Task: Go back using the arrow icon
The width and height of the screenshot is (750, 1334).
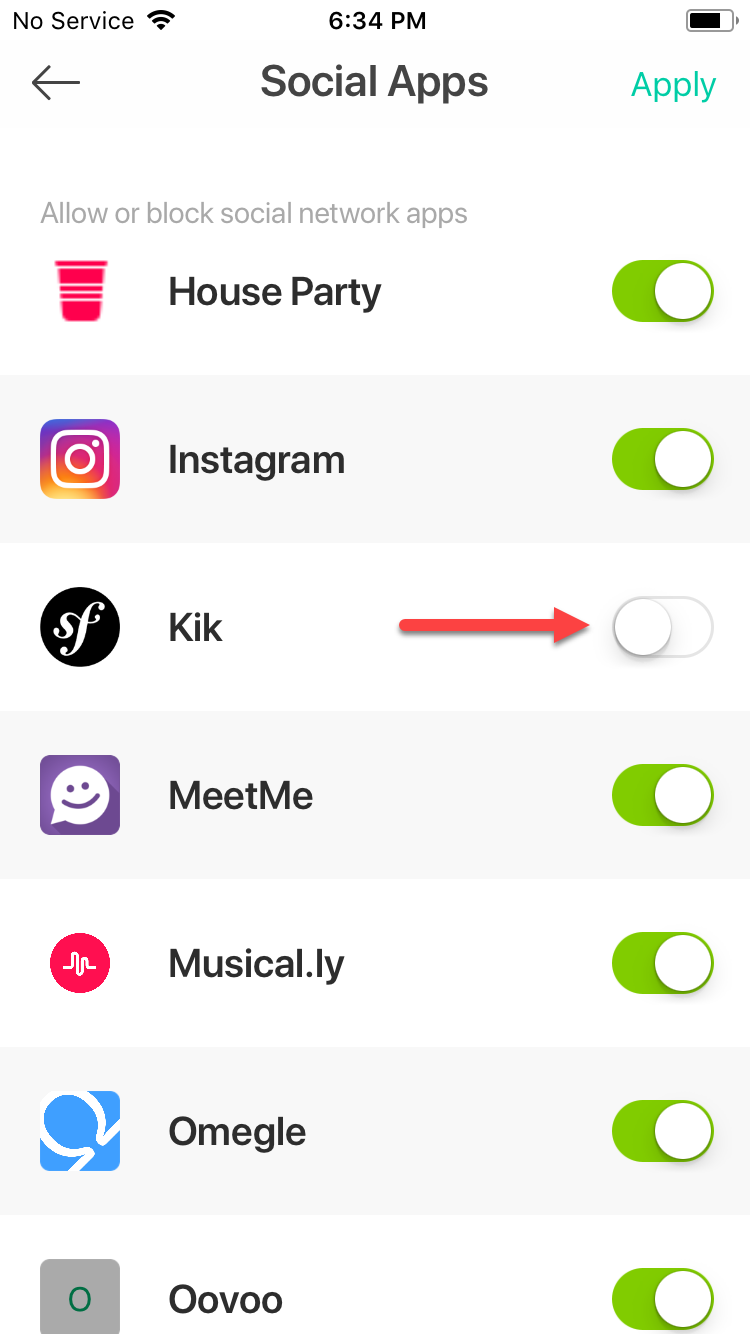Action: [55, 83]
